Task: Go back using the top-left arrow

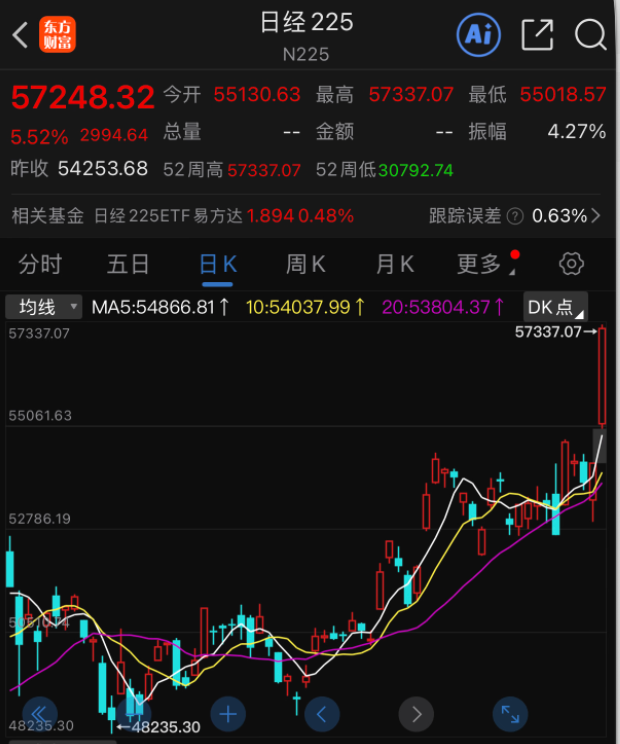Action: point(20,36)
